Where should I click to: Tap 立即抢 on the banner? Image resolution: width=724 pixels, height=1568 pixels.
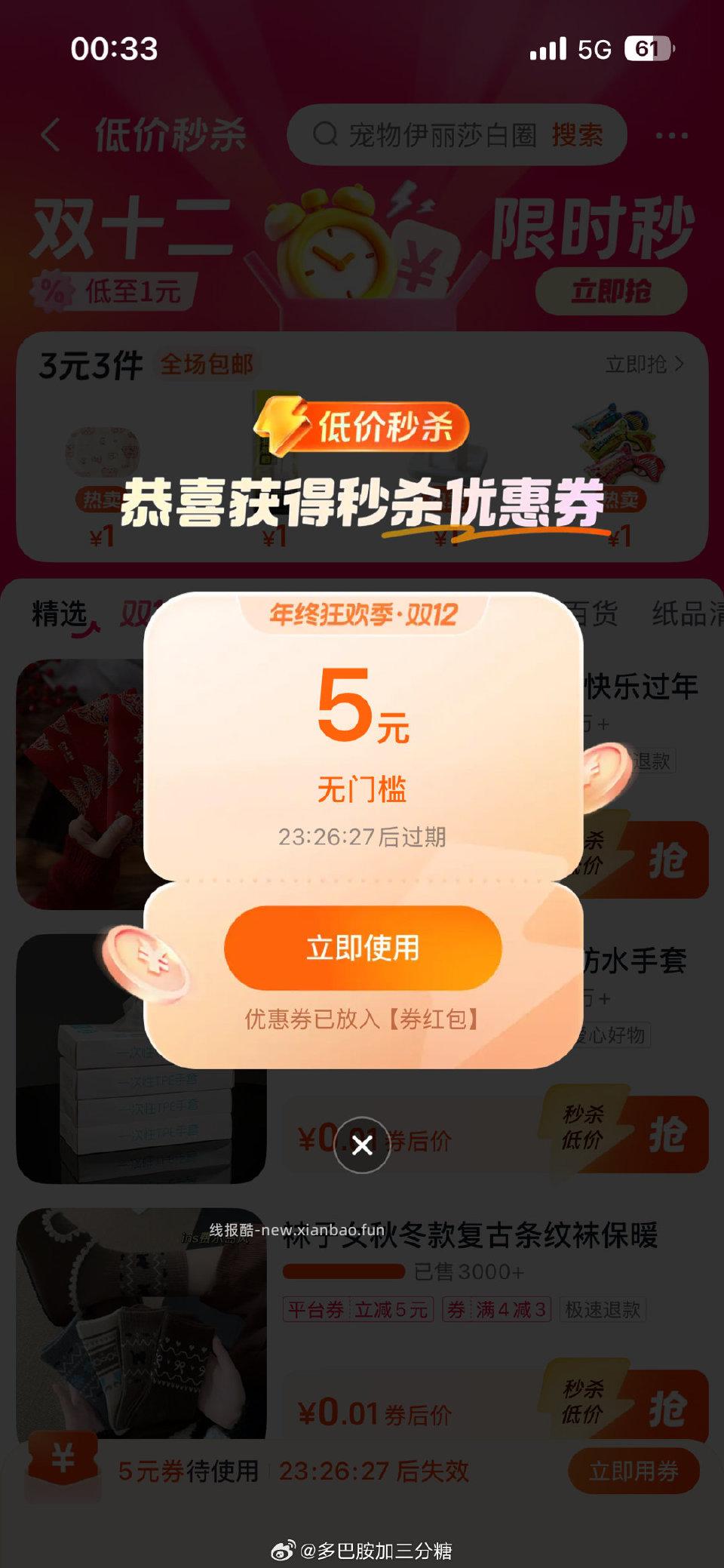coord(611,291)
